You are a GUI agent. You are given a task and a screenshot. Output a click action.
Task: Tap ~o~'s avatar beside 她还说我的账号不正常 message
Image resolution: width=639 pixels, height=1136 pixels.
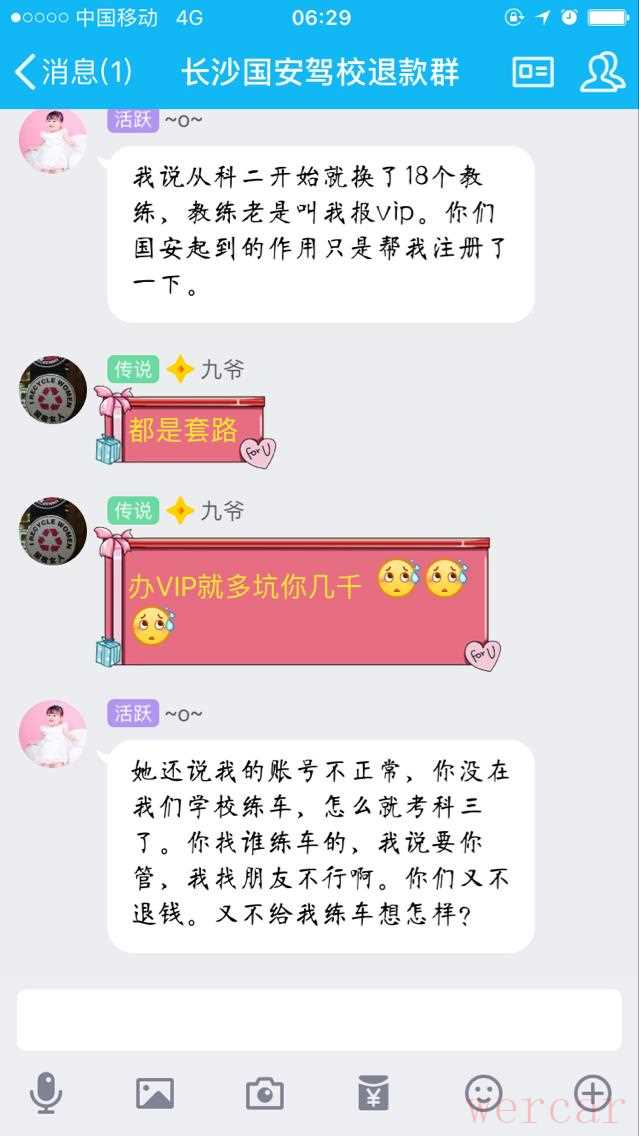[53, 733]
